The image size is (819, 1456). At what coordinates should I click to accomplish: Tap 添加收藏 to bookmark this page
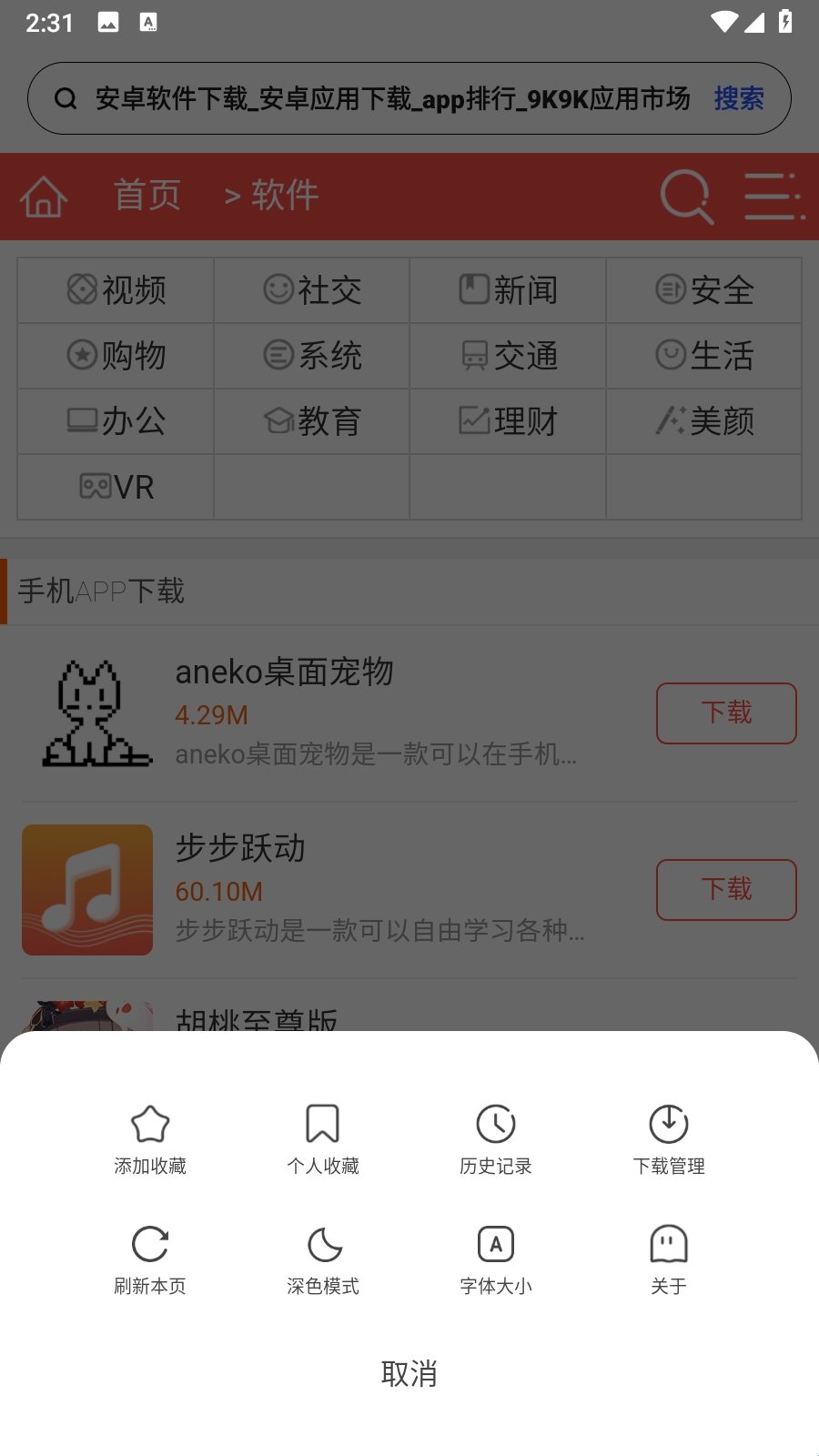[150, 1139]
